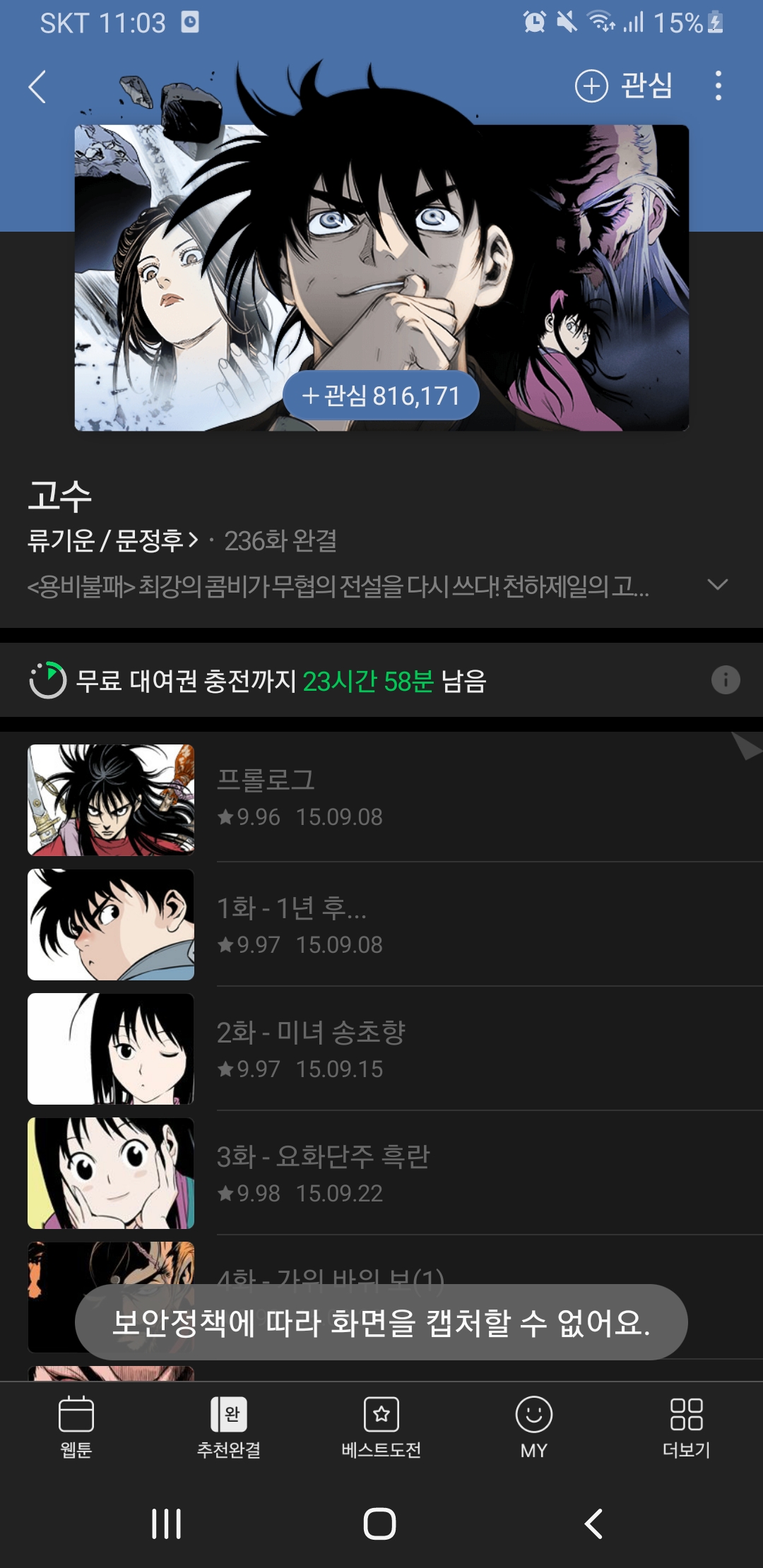
Task: Open the info icon for 무료 대여권
Action: coord(726,680)
